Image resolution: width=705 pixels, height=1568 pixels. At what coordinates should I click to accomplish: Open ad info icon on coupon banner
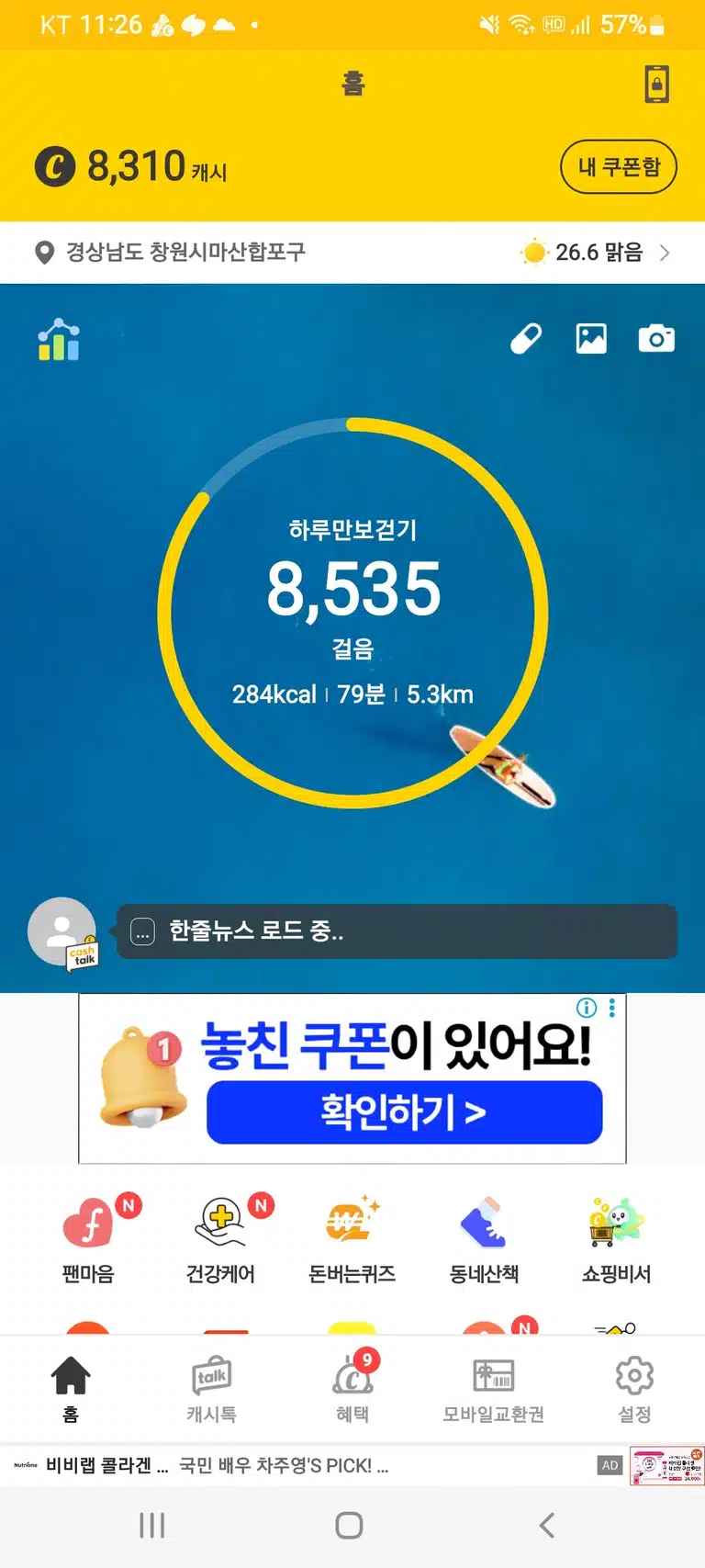pos(587,1008)
